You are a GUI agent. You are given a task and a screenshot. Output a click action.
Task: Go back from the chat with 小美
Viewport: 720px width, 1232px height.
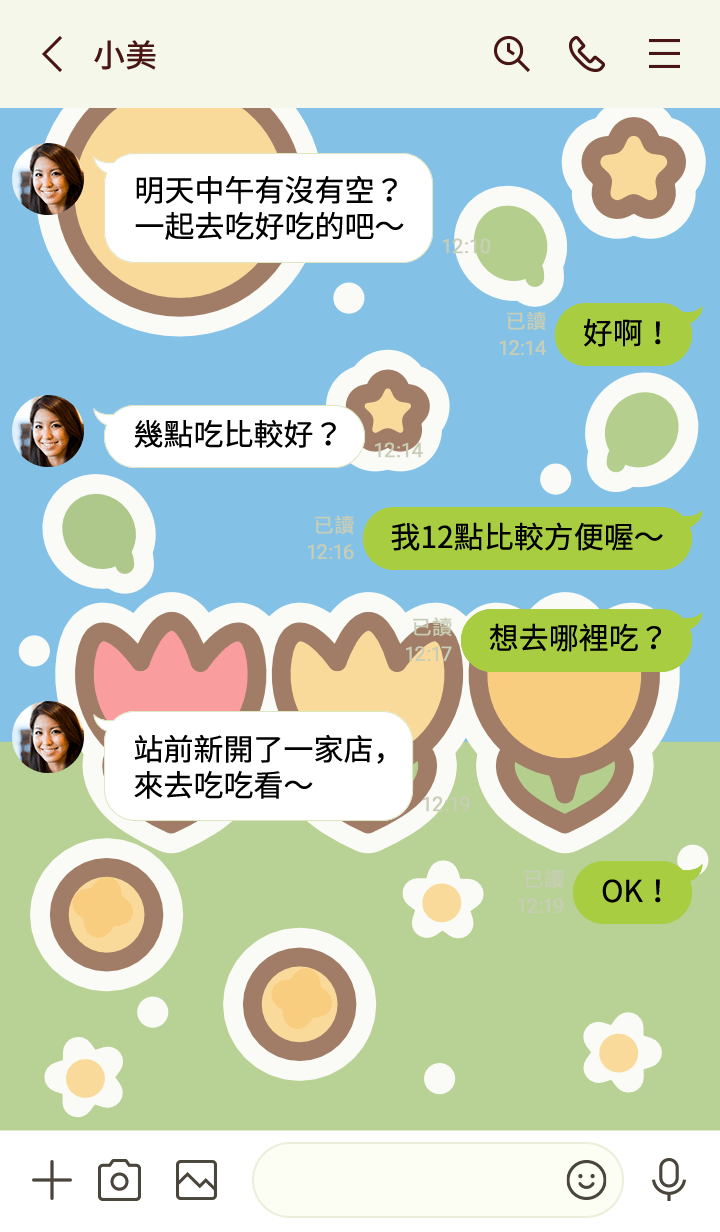[52, 54]
